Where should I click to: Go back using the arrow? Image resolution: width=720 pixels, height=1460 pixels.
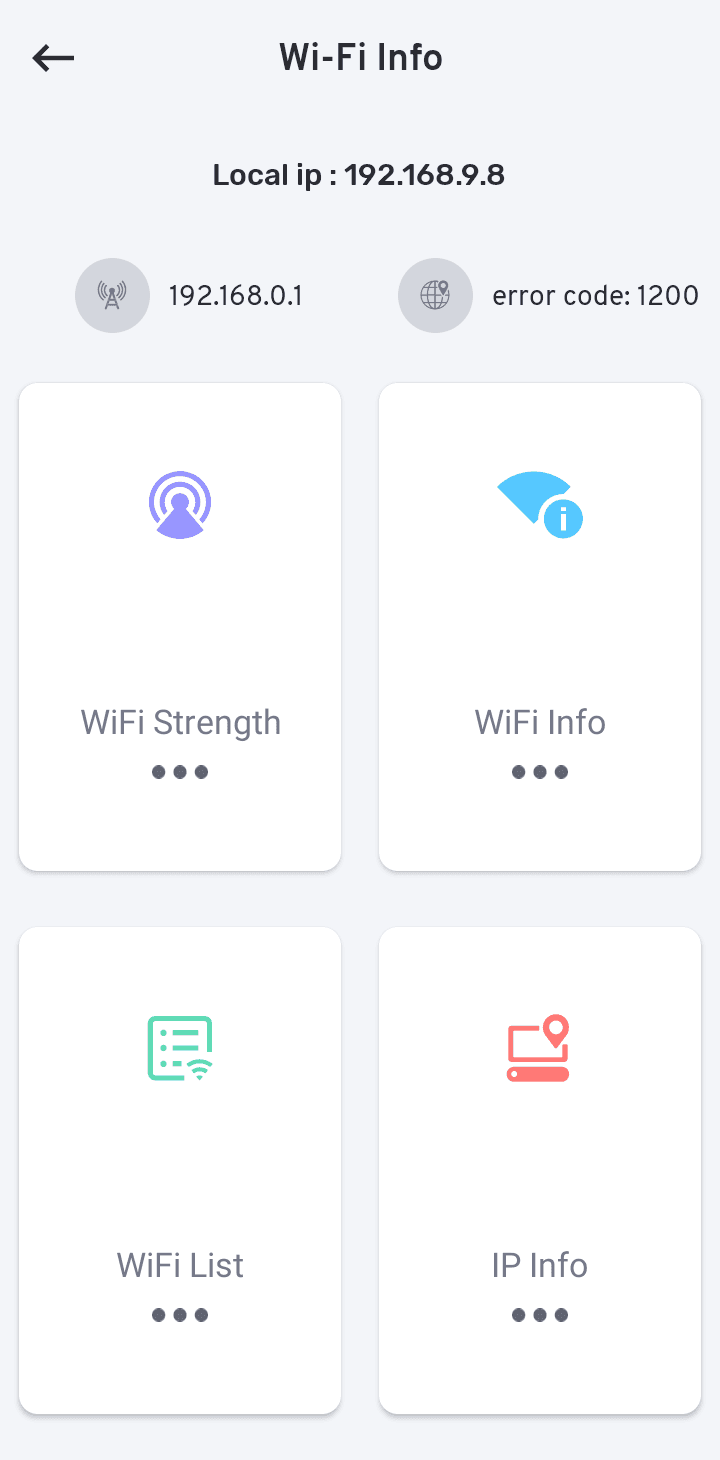53,58
